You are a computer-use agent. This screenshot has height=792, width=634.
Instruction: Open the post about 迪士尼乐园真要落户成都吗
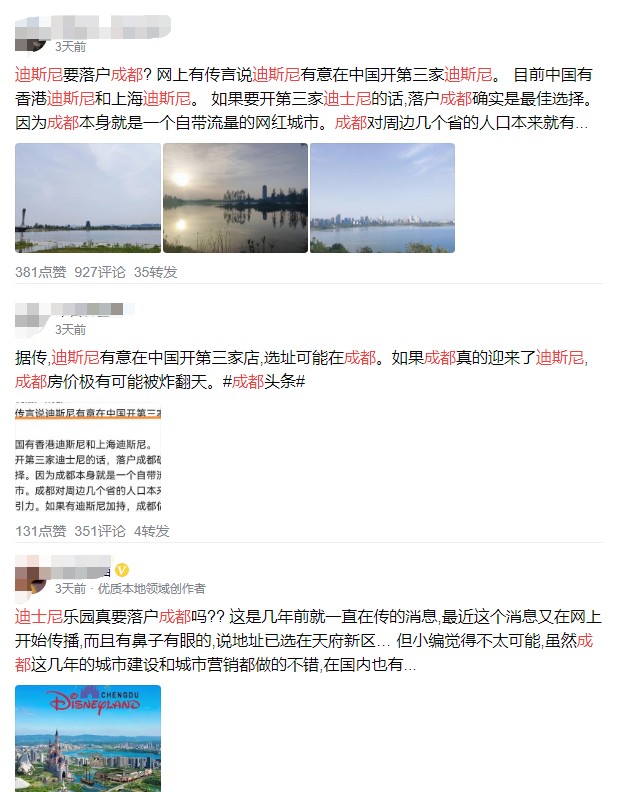[x=300, y=639]
